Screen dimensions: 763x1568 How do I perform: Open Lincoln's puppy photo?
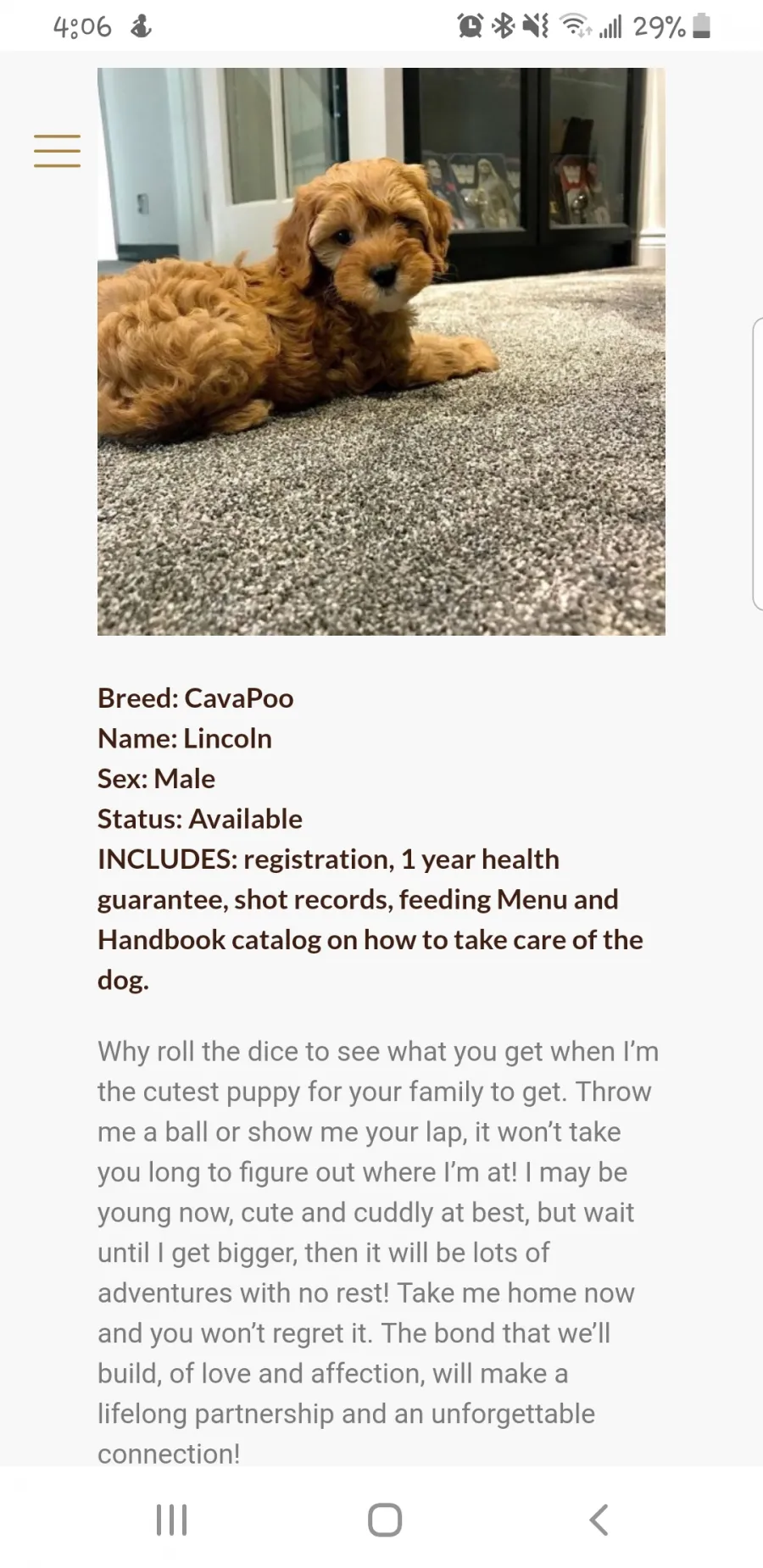click(381, 351)
